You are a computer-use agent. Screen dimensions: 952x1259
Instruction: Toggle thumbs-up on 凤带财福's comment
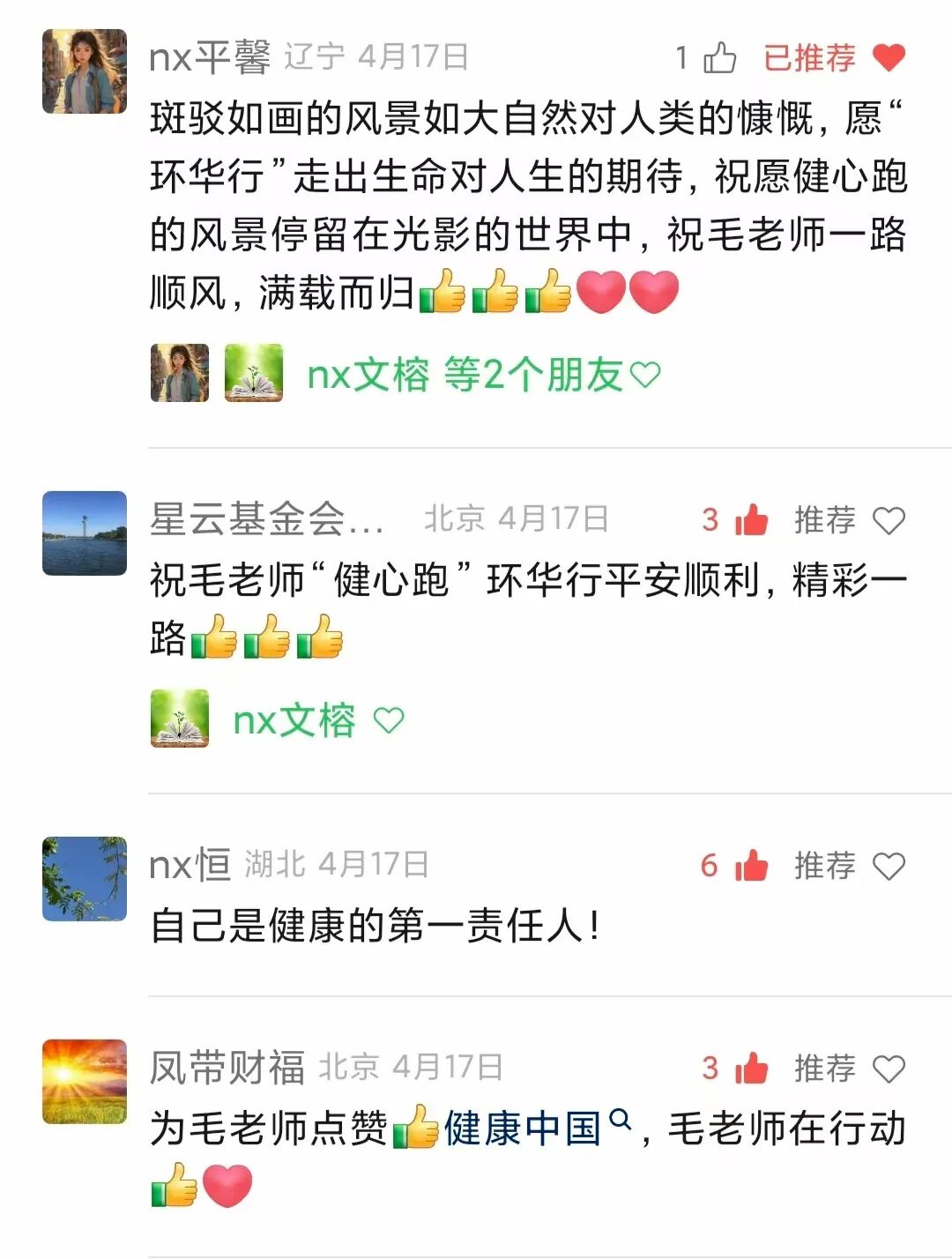(x=750, y=1069)
